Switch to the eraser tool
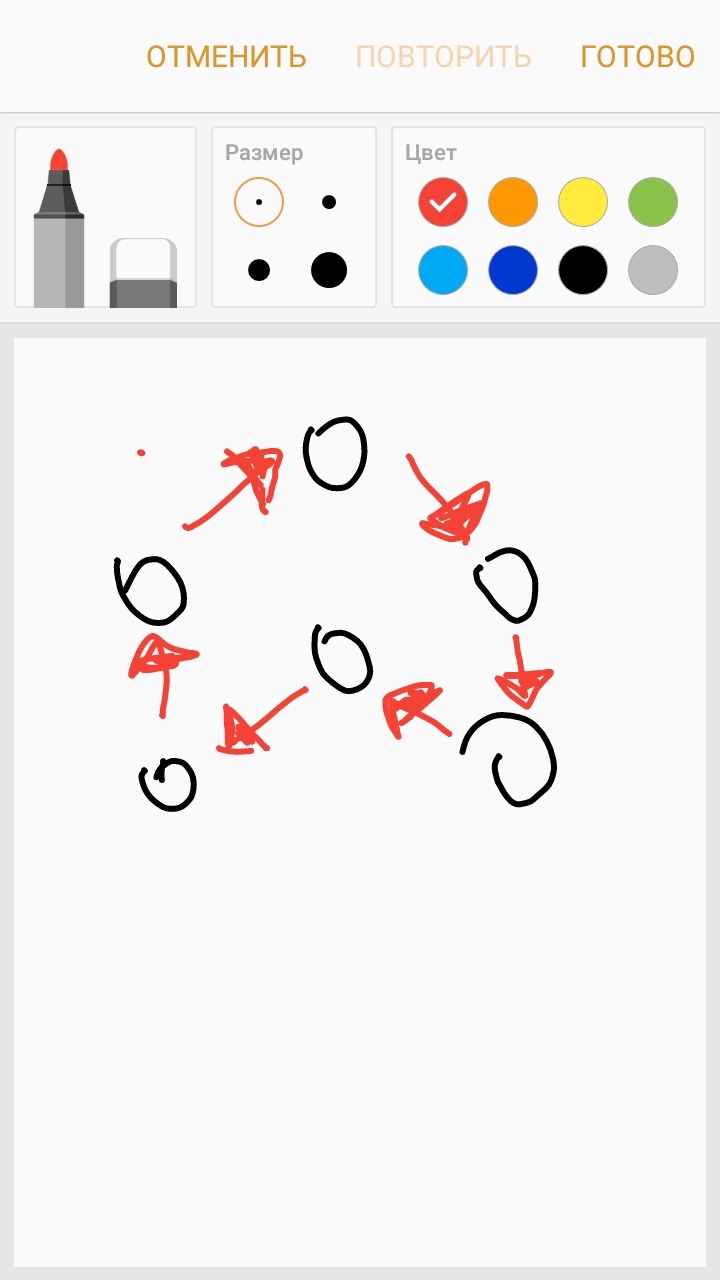720x1280 pixels. (143, 272)
